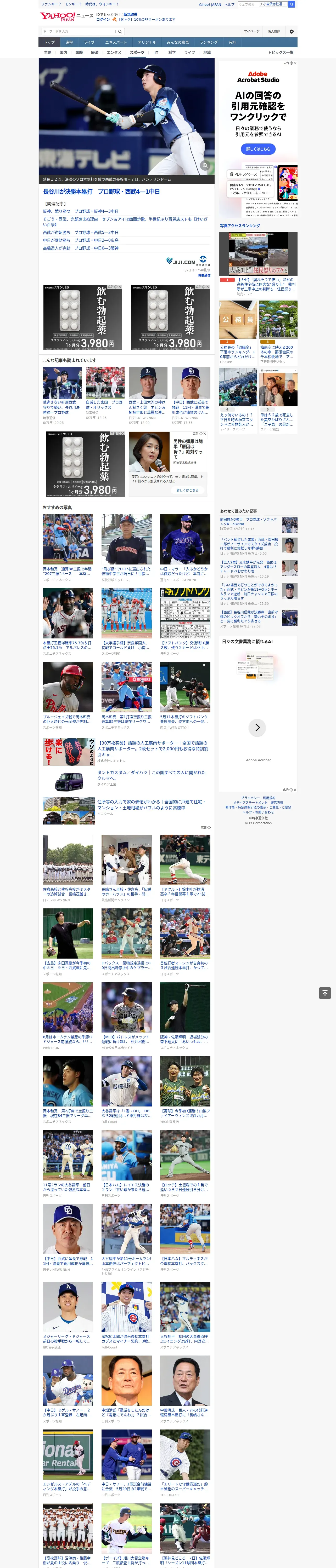This screenshot has width=336, height=1568.
Task: Open the ログイン login link
Action: tap(103, 20)
